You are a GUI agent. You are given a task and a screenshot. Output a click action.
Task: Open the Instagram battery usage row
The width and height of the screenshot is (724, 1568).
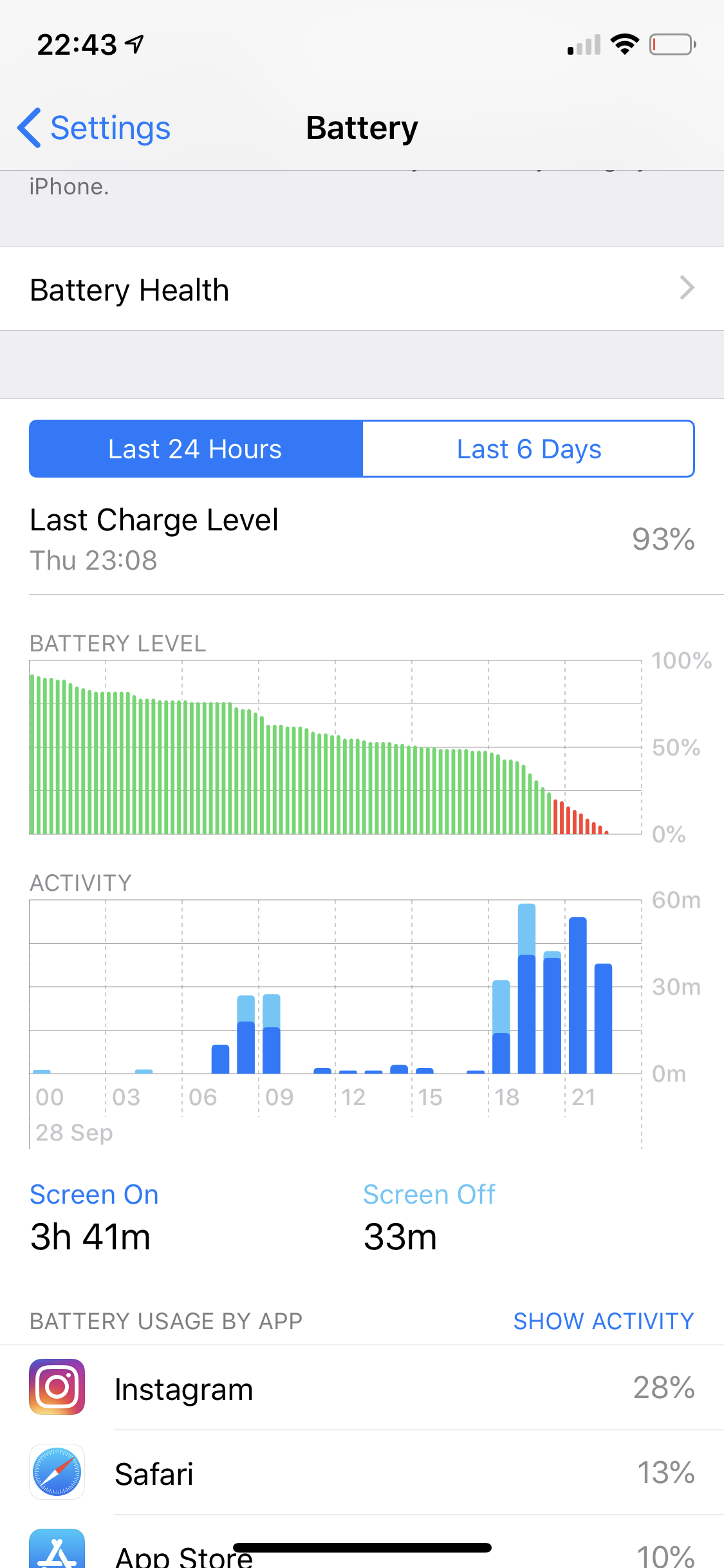pos(362,1388)
